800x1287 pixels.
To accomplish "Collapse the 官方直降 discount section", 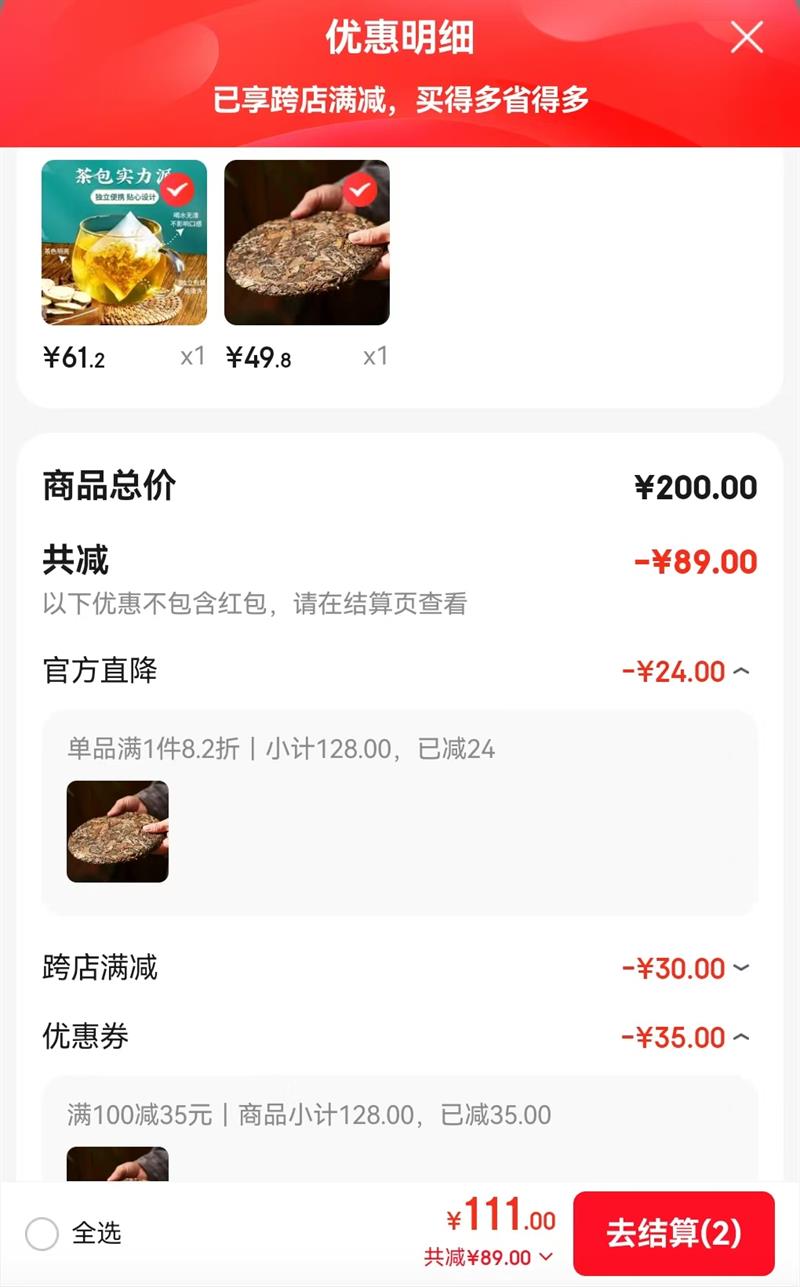I will (x=741, y=671).
